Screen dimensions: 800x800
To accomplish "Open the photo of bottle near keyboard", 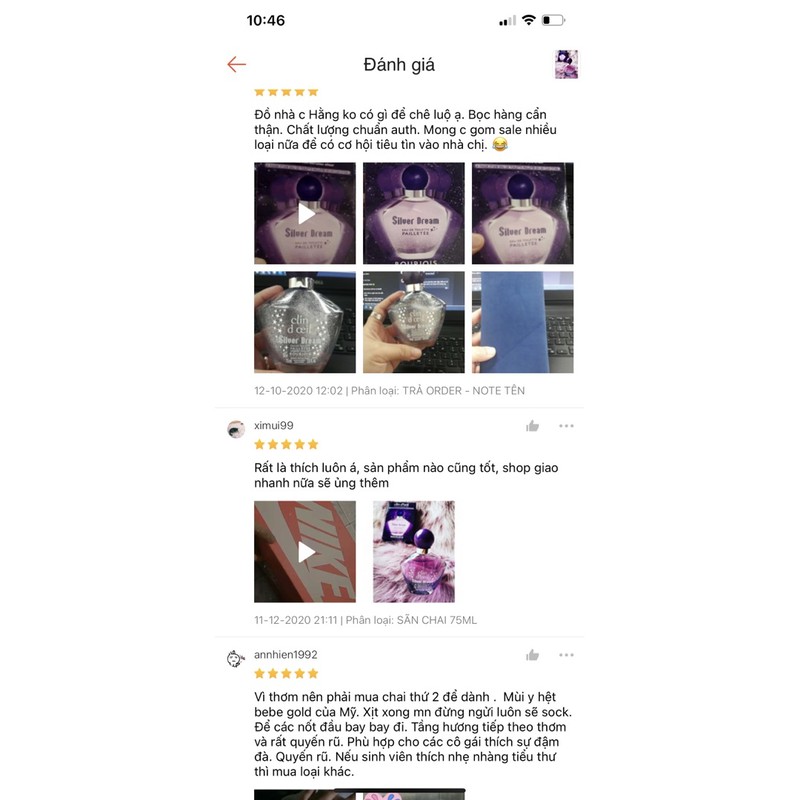I will click(413, 322).
